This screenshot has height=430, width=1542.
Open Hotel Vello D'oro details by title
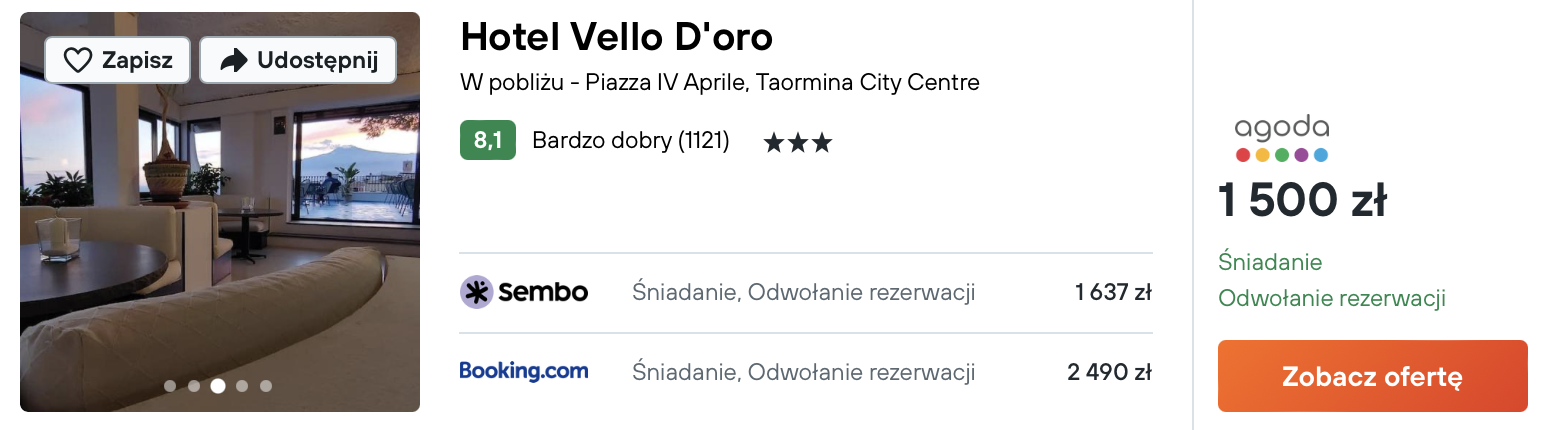point(616,37)
